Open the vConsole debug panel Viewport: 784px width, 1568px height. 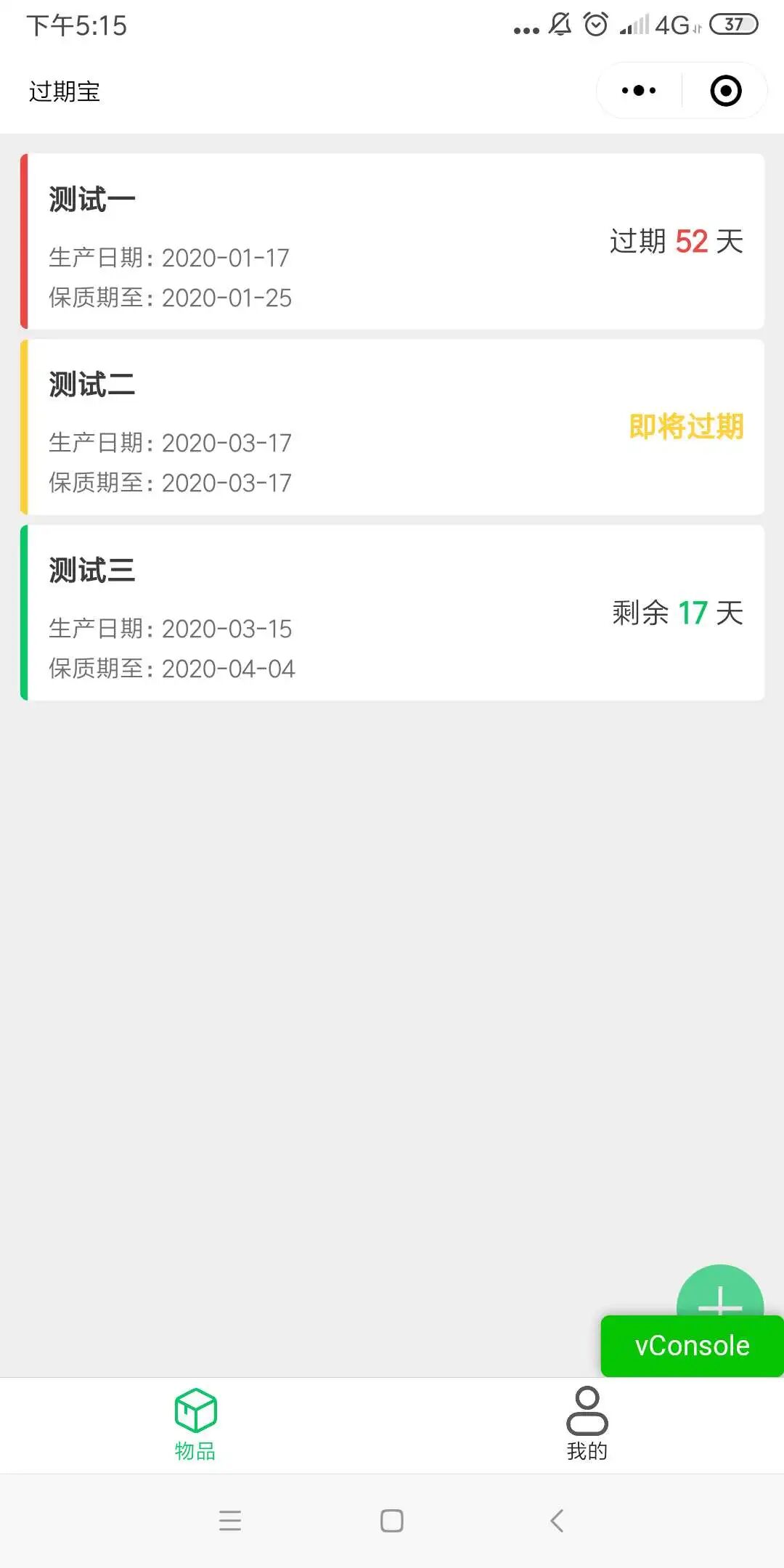pos(692,1346)
